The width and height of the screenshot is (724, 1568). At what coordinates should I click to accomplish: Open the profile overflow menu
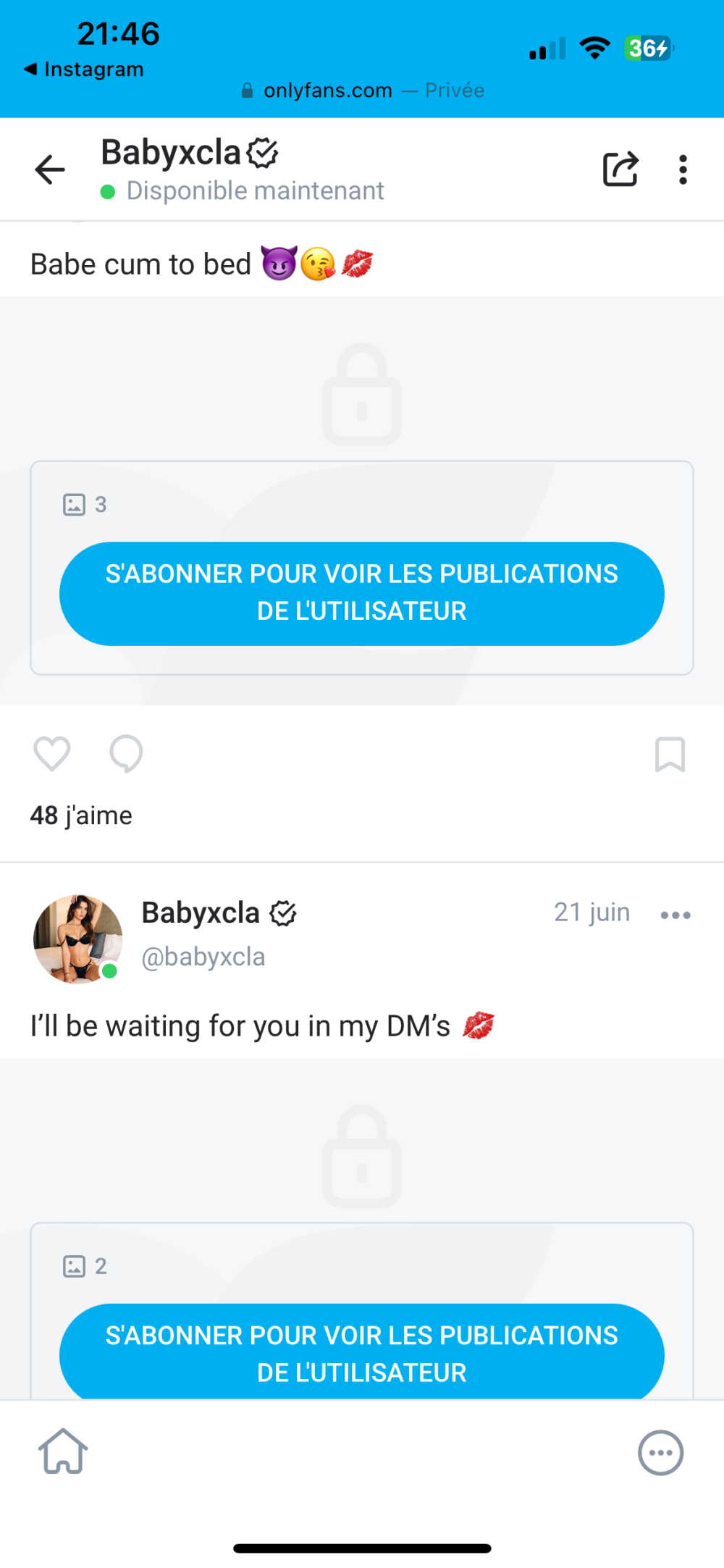coord(682,169)
